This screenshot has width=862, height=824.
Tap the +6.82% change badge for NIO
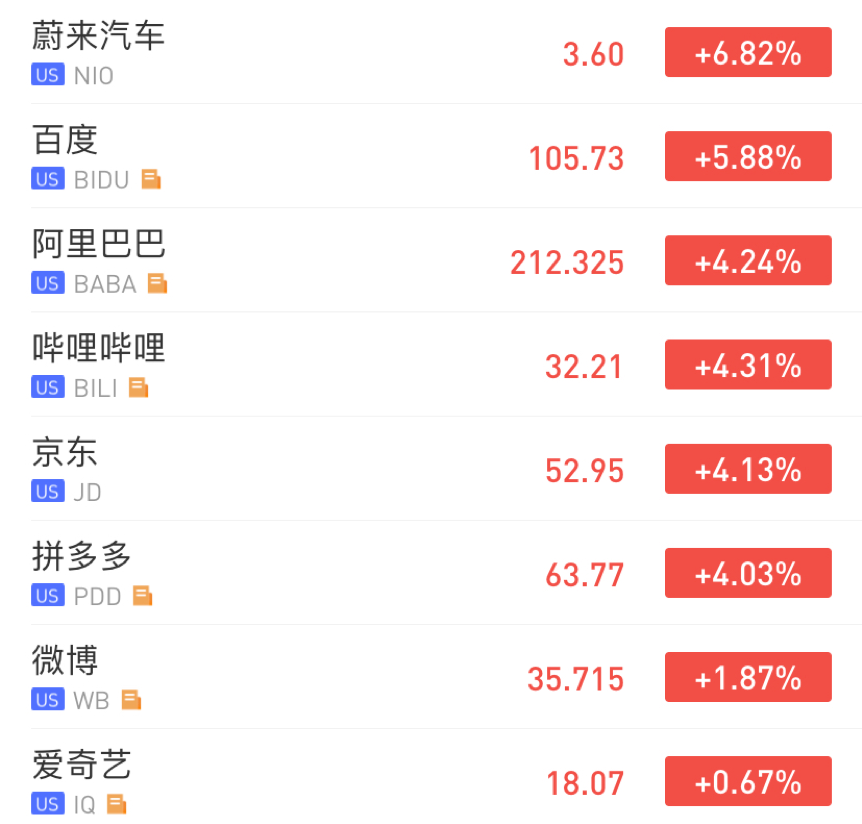click(748, 53)
